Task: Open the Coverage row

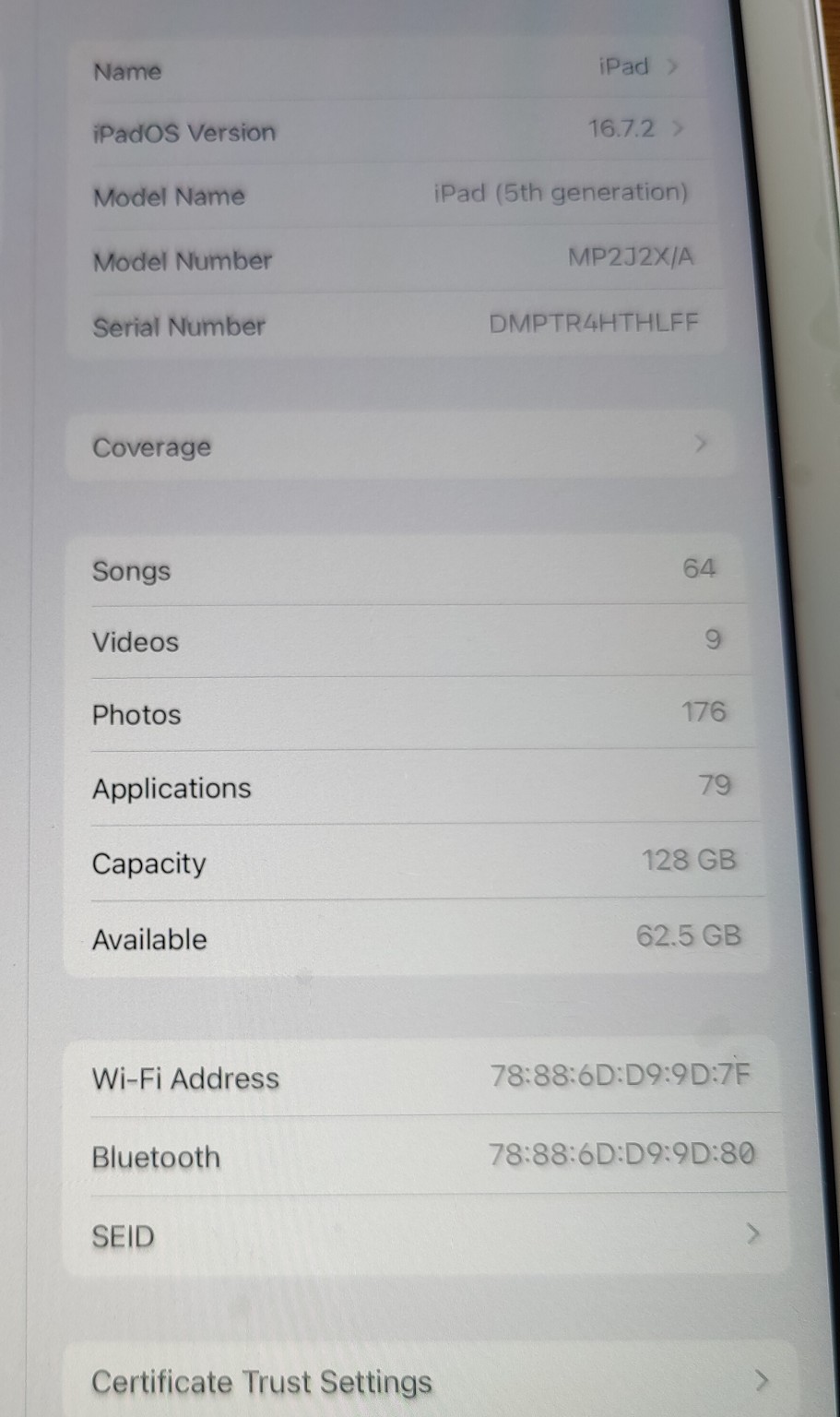Action: click(398, 447)
